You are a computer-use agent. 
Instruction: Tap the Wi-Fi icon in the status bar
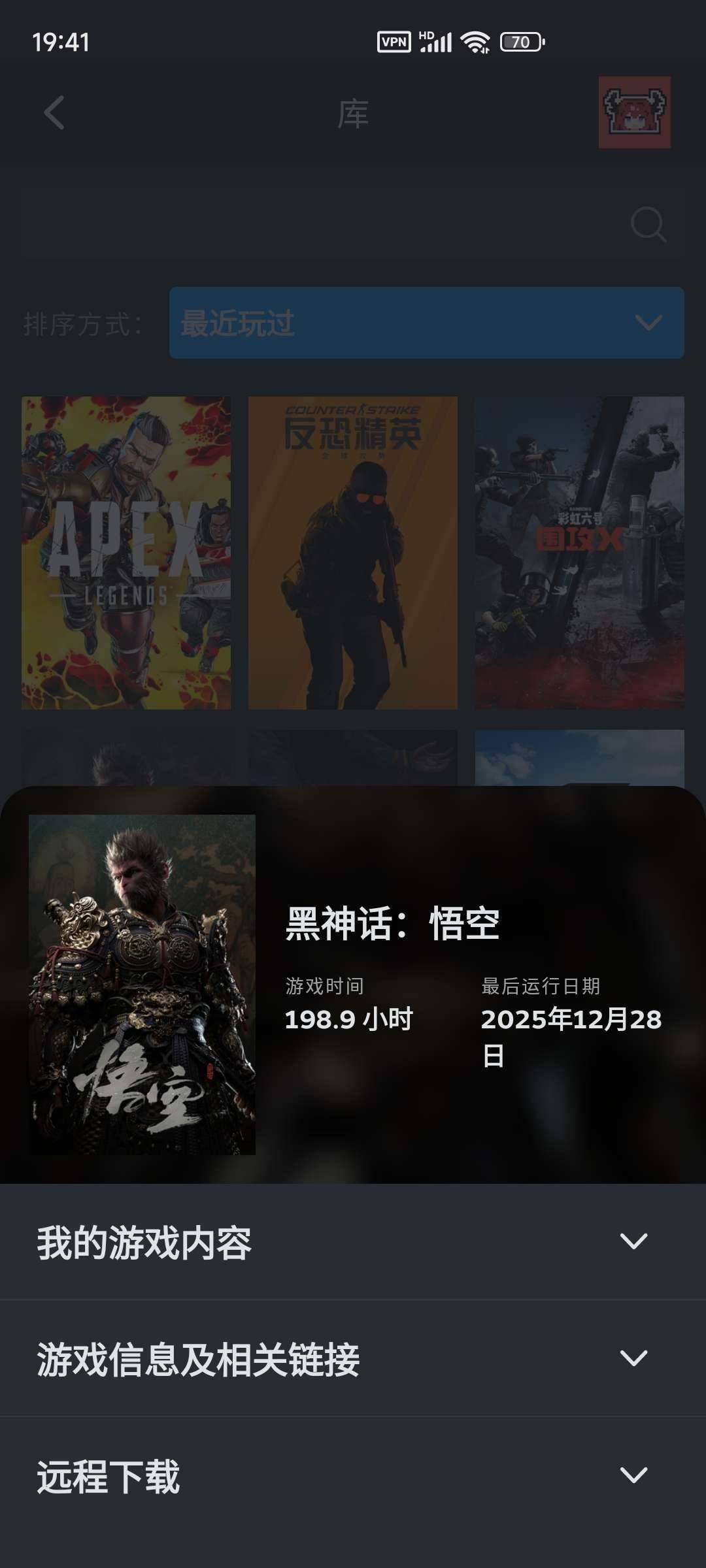click(474, 41)
